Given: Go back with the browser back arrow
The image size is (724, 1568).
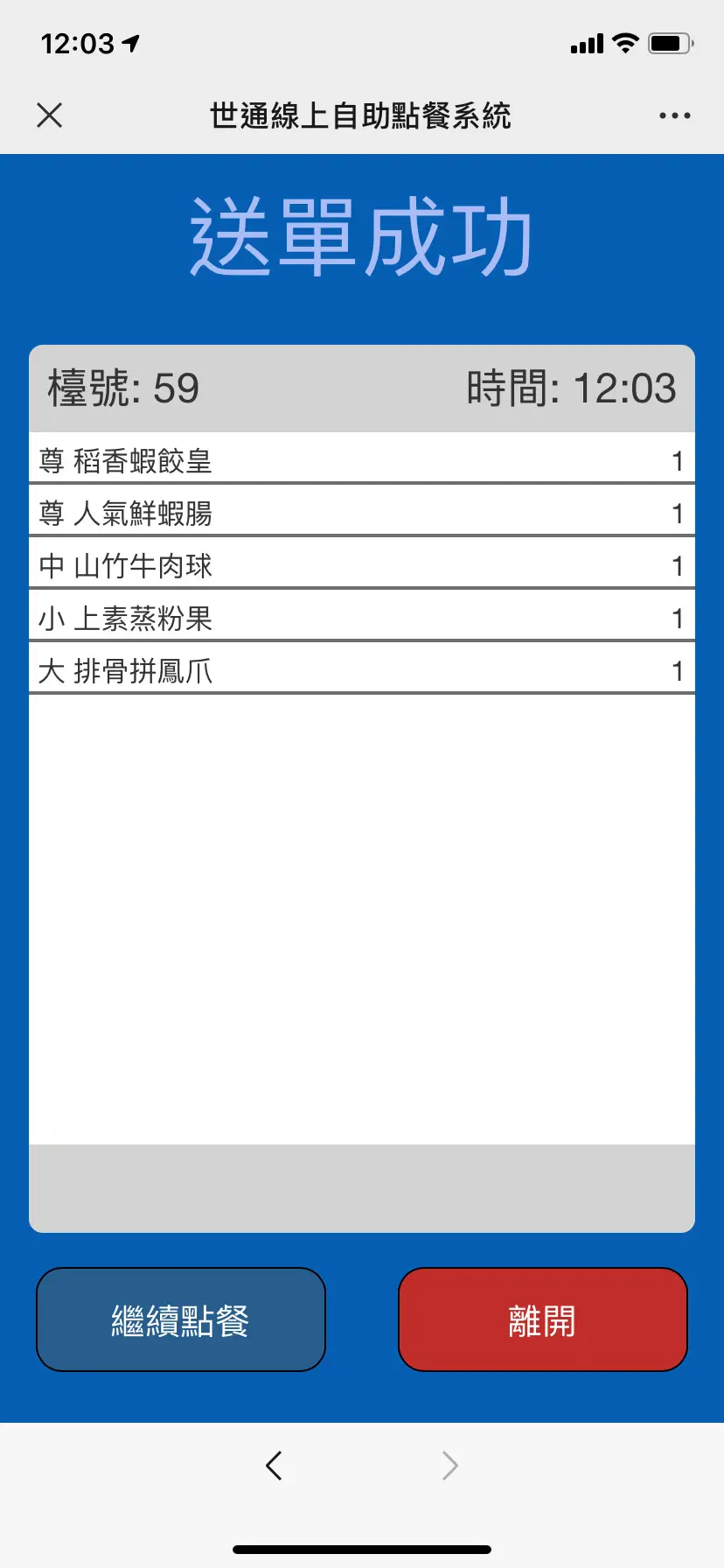Looking at the screenshot, I should click(x=274, y=1465).
